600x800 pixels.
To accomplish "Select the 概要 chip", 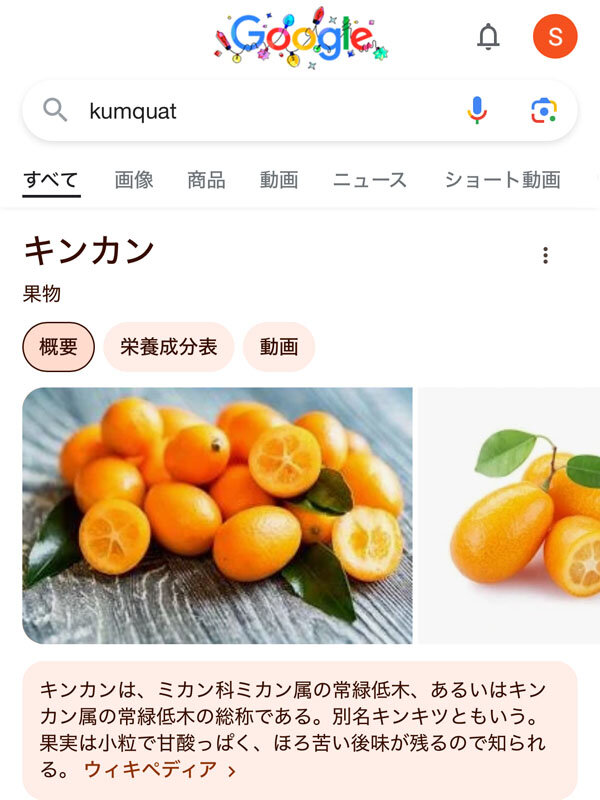I will [58, 347].
